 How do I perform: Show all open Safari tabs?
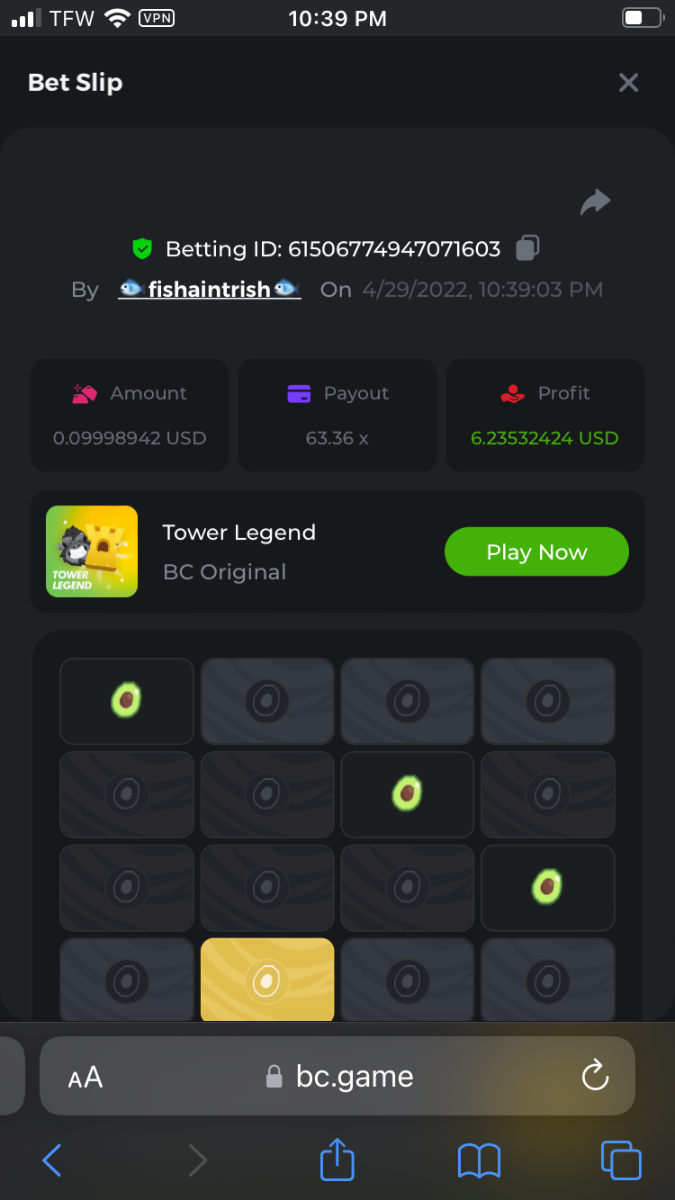tap(620, 1160)
